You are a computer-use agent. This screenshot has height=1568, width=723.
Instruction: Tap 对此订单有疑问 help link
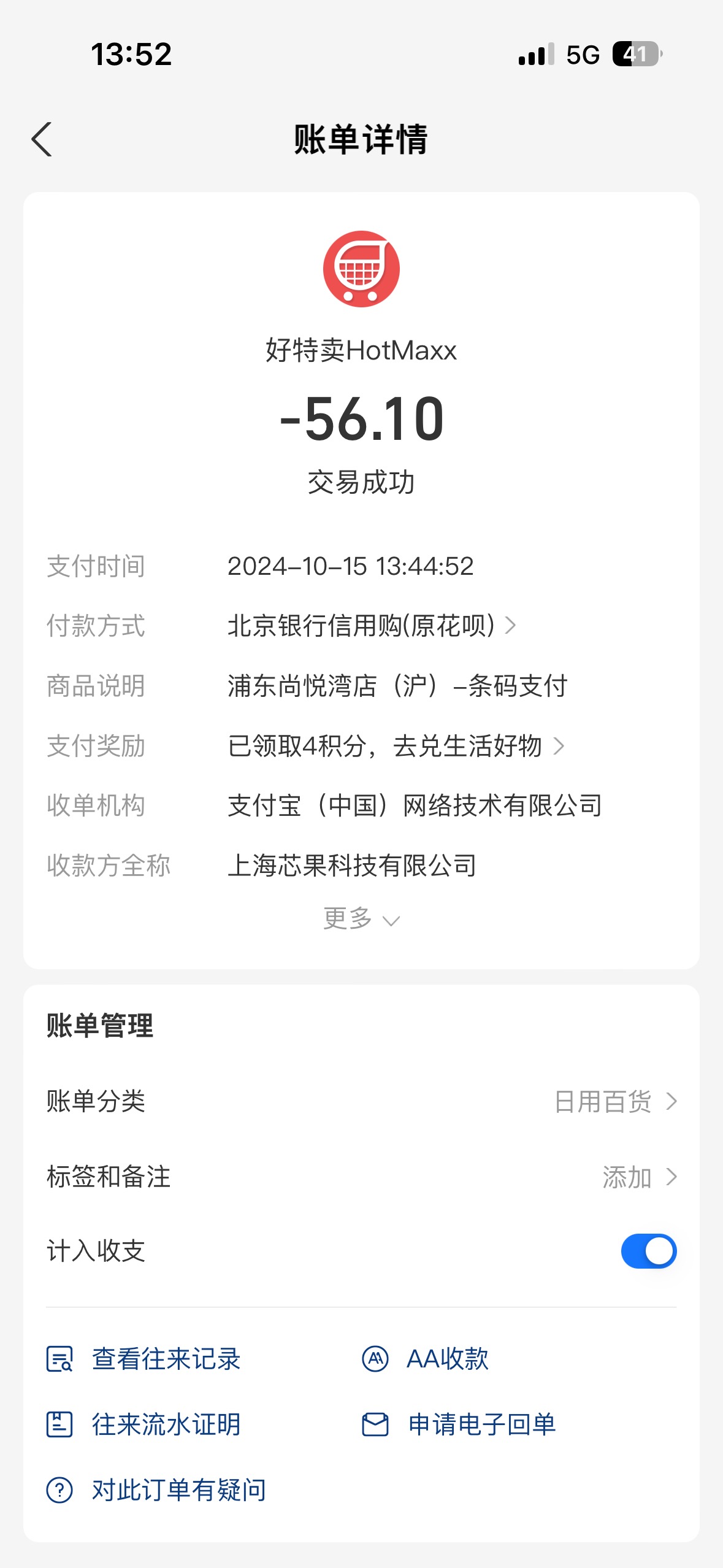tap(156, 1490)
